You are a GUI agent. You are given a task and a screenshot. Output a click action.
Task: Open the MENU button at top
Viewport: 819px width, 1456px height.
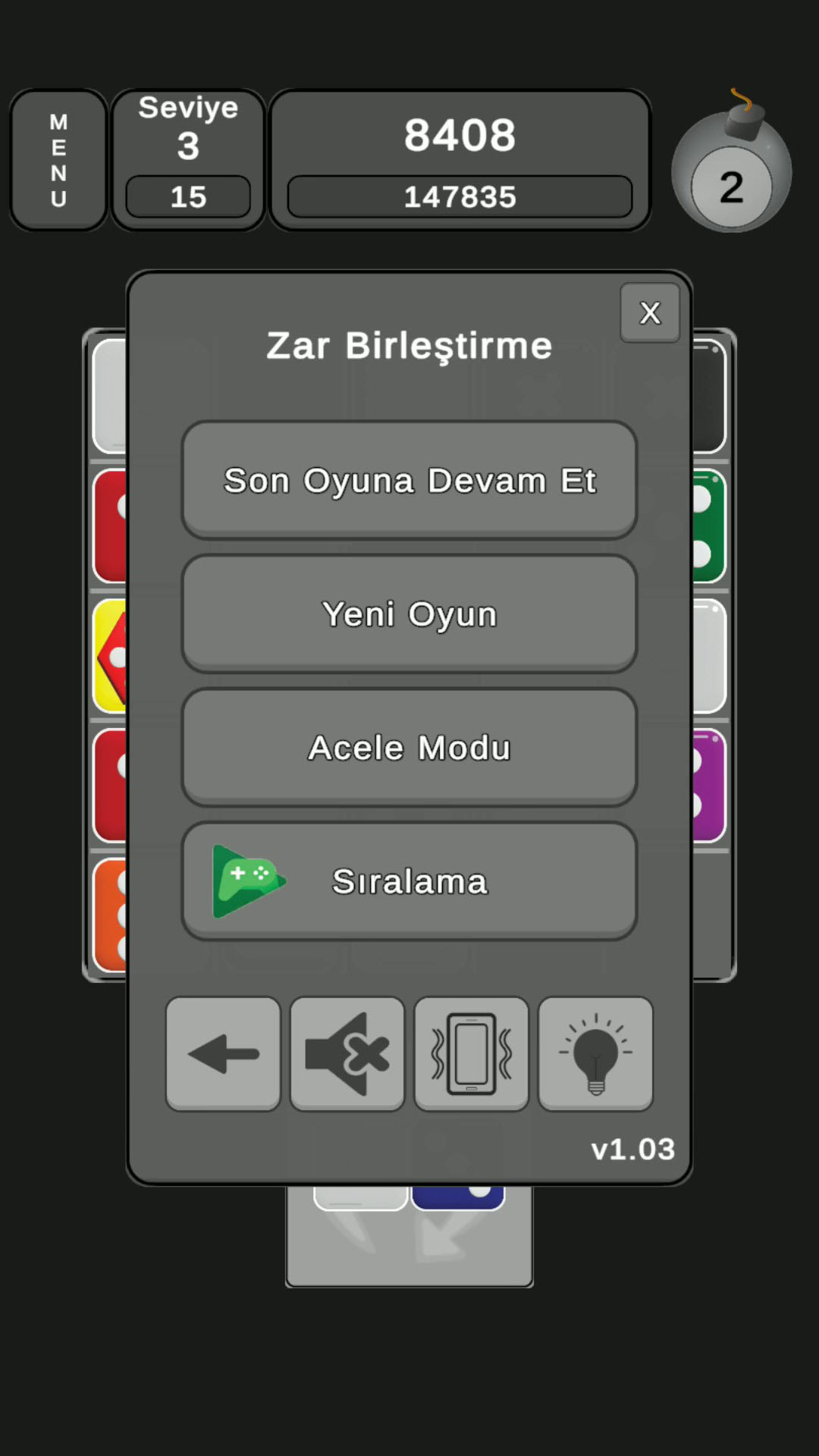58,160
